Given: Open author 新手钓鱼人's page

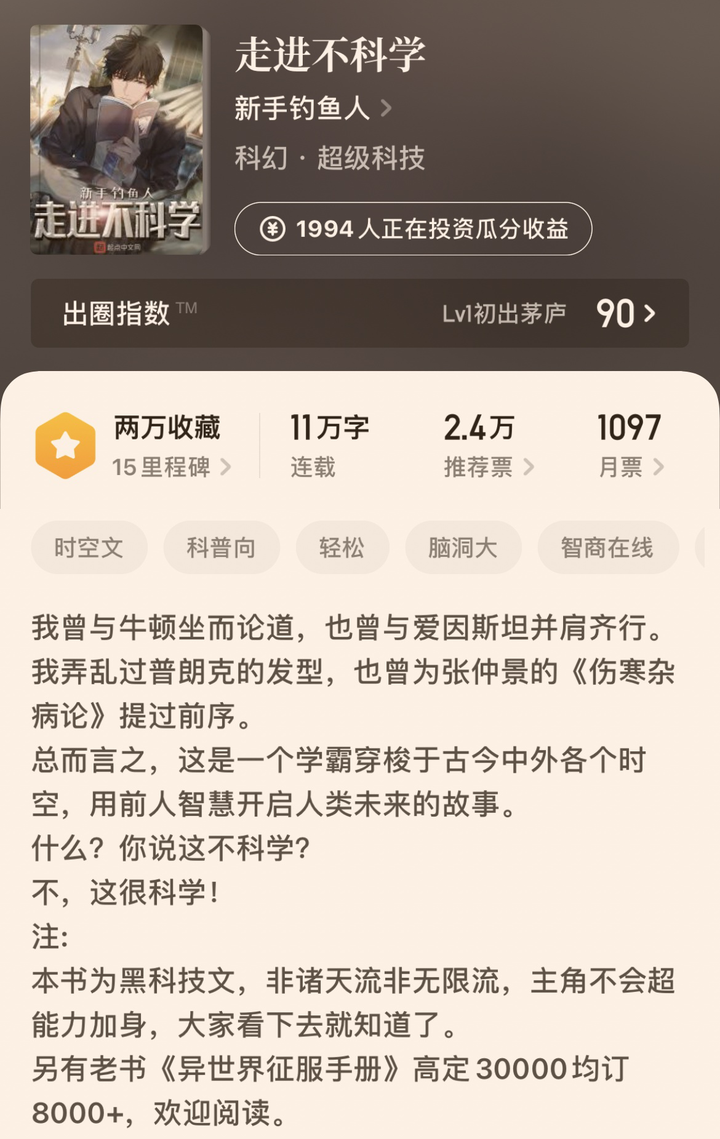Looking at the screenshot, I should pyautogui.click(x=312, y=108).
